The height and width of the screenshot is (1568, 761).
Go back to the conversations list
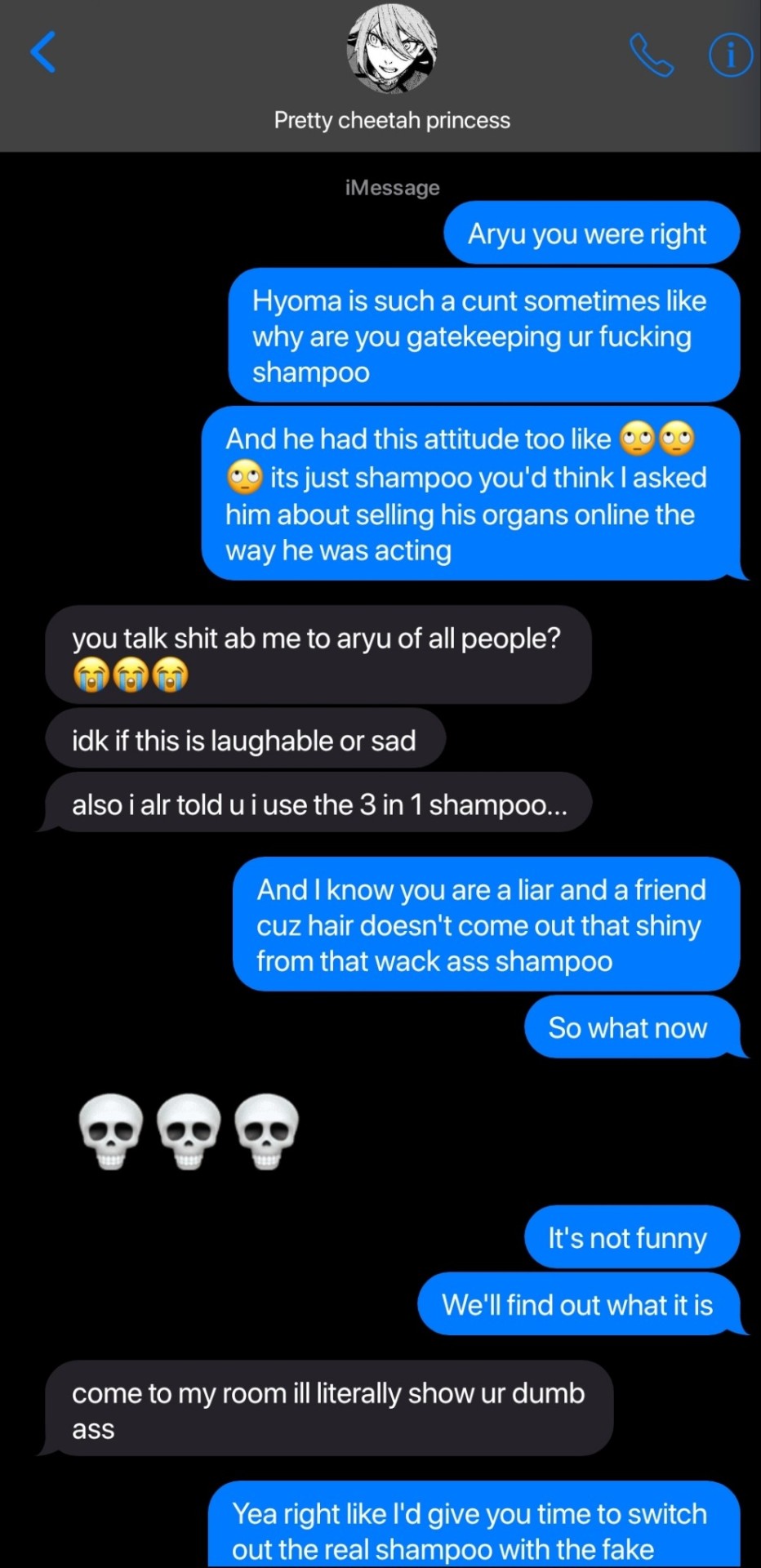tap(43, 52)
